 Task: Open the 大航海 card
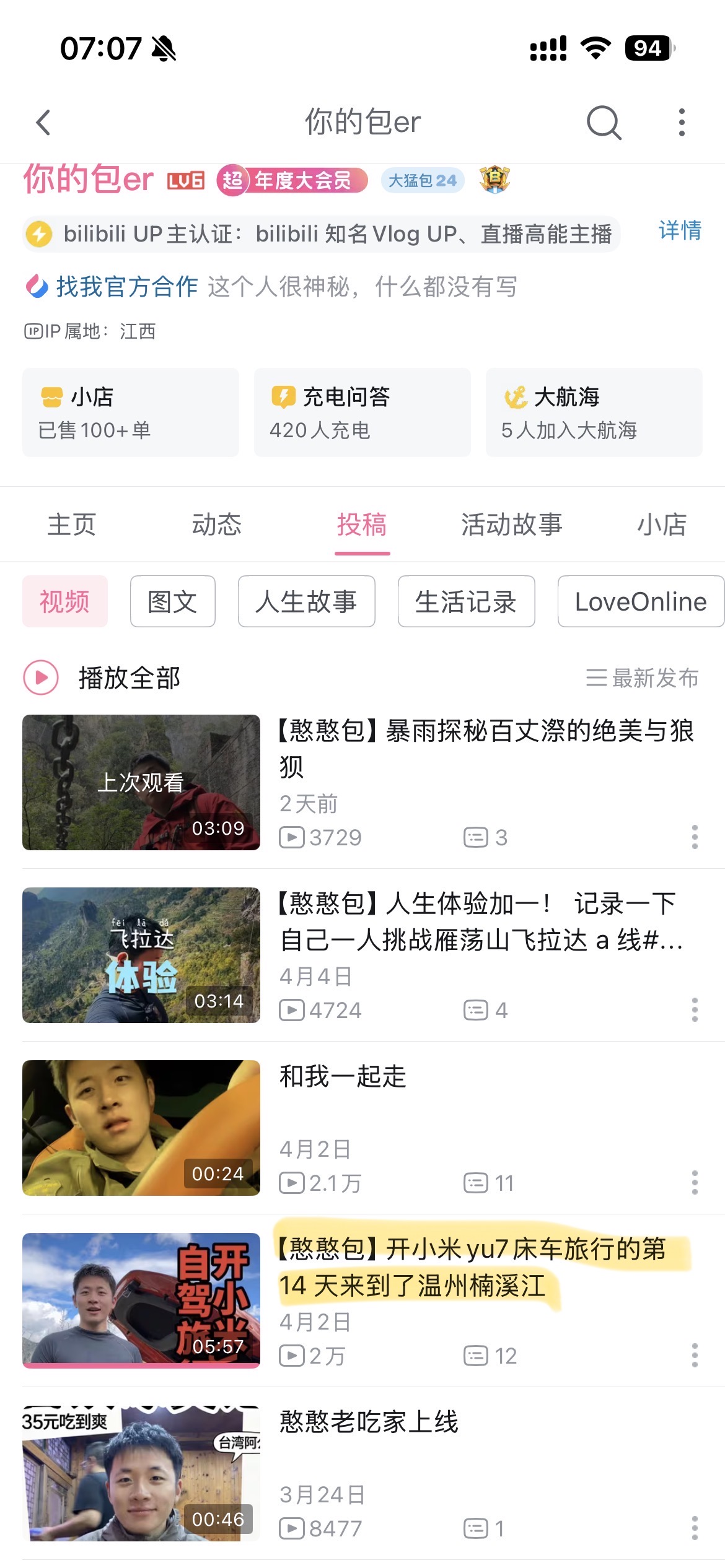point(594,412)
